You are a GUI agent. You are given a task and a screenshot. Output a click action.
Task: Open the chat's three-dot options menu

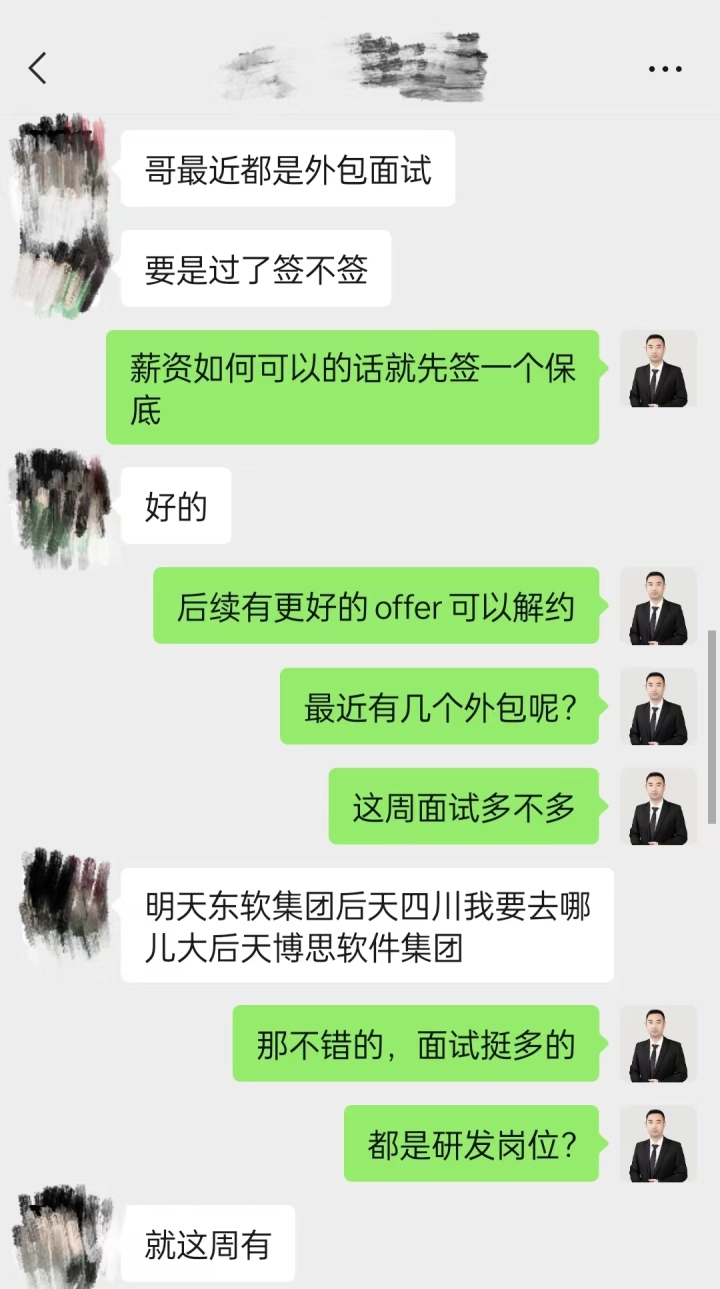(664, 69)
